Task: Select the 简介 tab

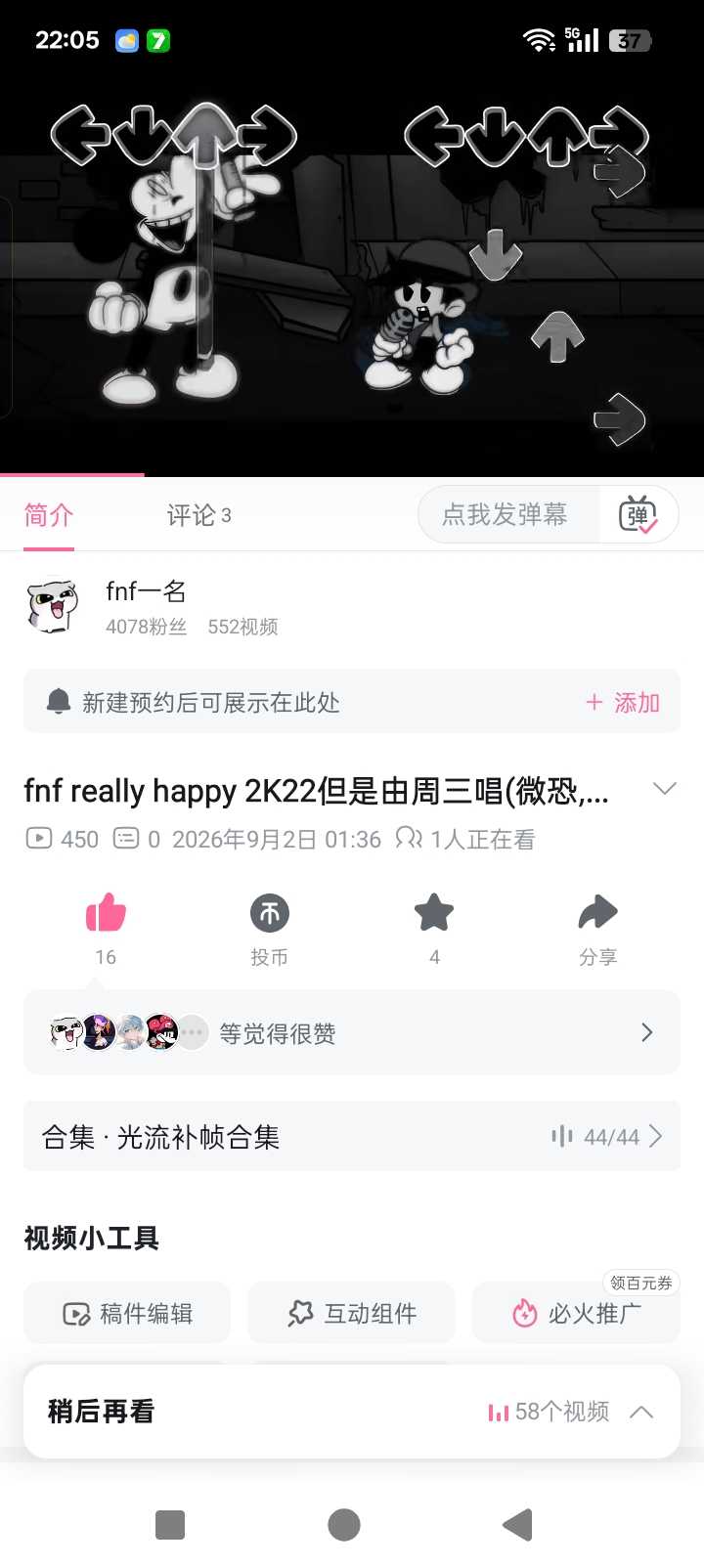Action: pyautogui.click(x=49, y=515)
